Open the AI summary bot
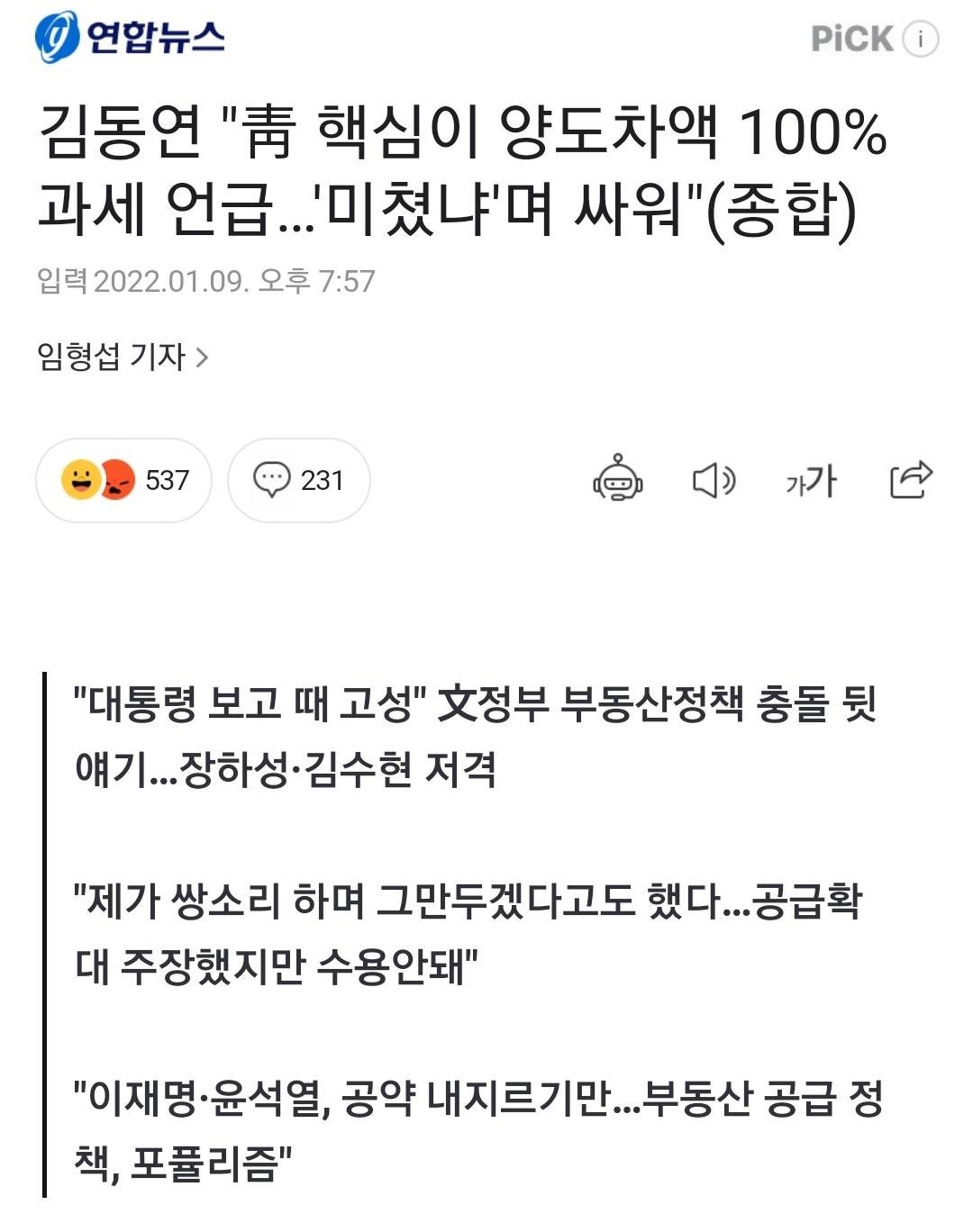 [x=617, y=479]
